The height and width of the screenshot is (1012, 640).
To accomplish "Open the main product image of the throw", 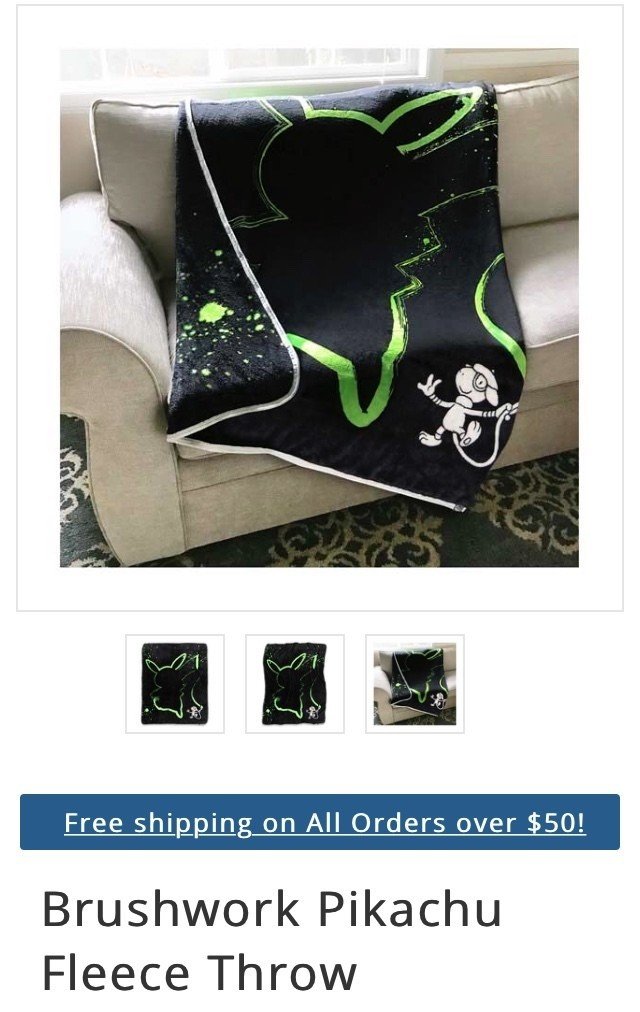I will tap(319, 307).
